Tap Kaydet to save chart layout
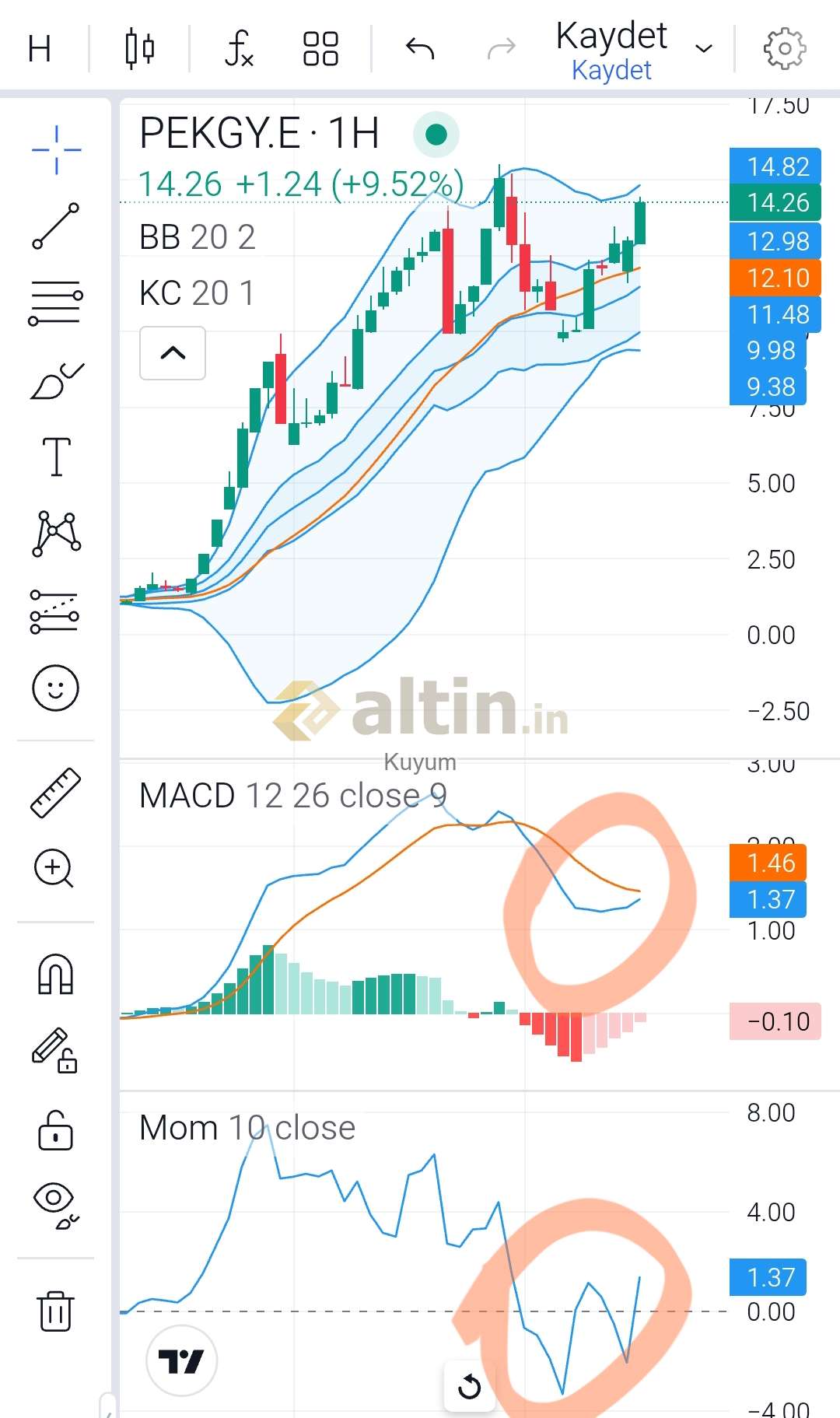The height and width of the screenshot is (1418, 840). 611,49
